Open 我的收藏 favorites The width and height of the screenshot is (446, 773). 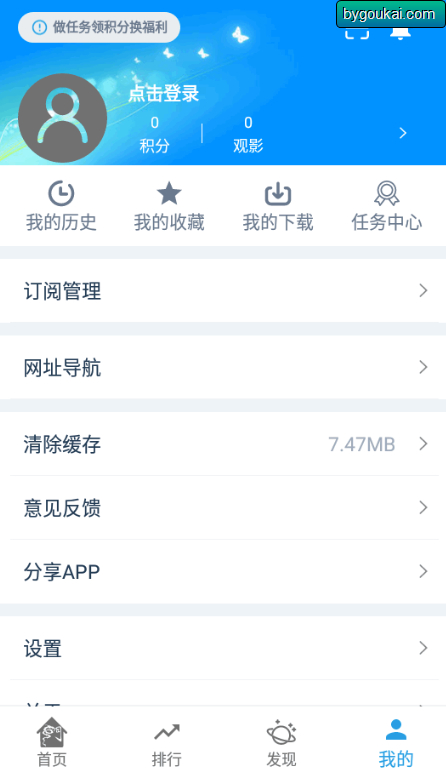tap(169, 206)
